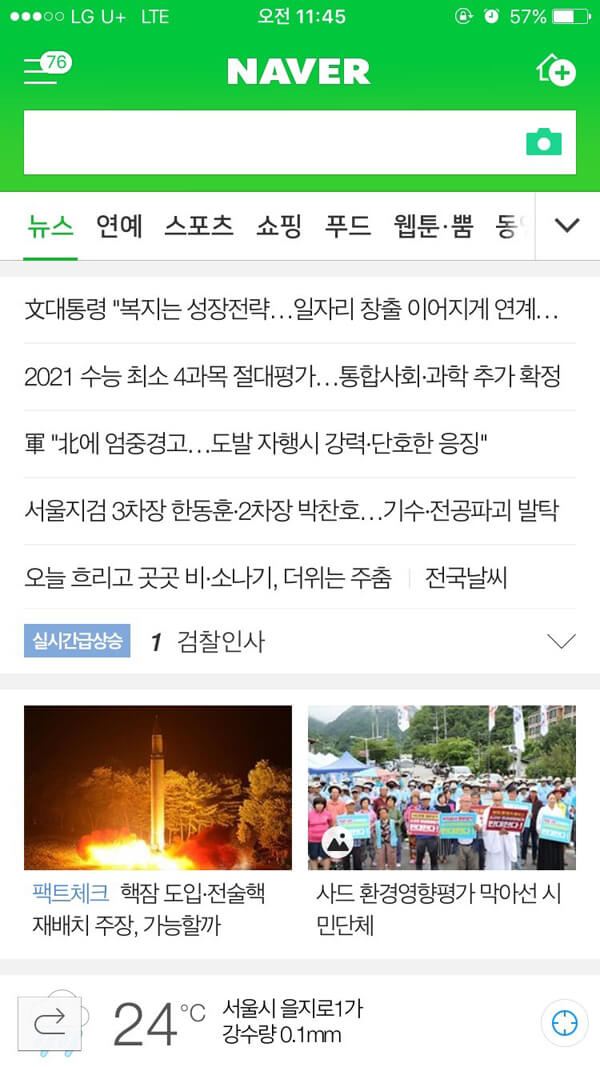
Task: Open the 전국날씨 link
Action: (x=466, y=578)
